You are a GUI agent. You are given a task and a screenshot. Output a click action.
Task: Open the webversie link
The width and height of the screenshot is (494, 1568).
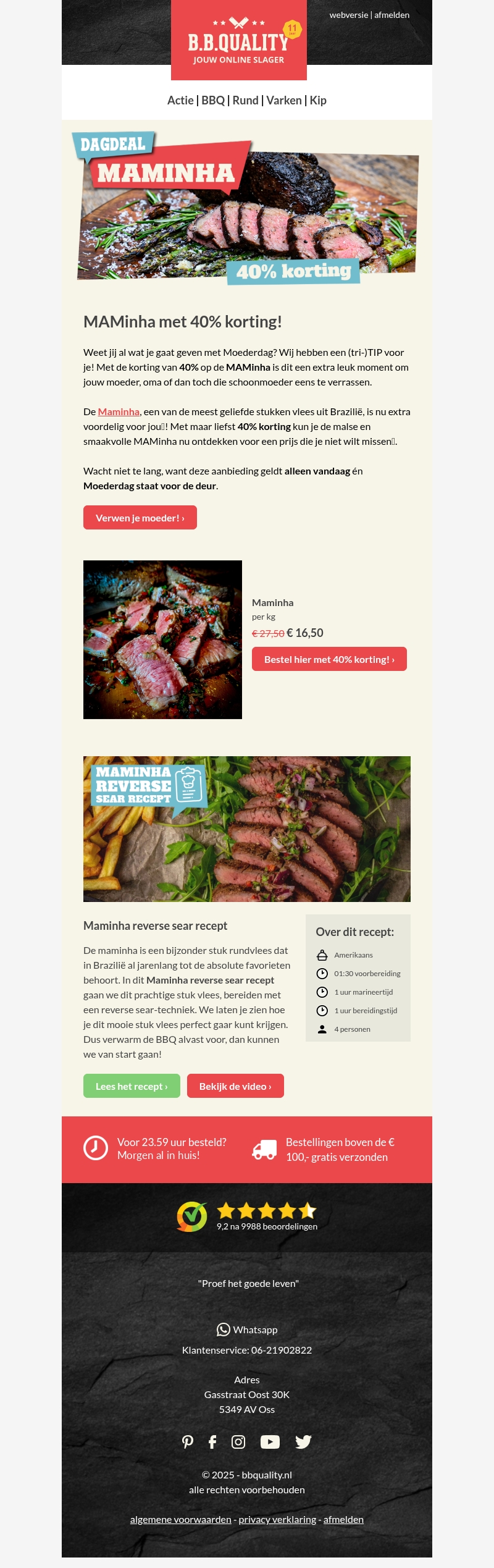click(348, 15)
